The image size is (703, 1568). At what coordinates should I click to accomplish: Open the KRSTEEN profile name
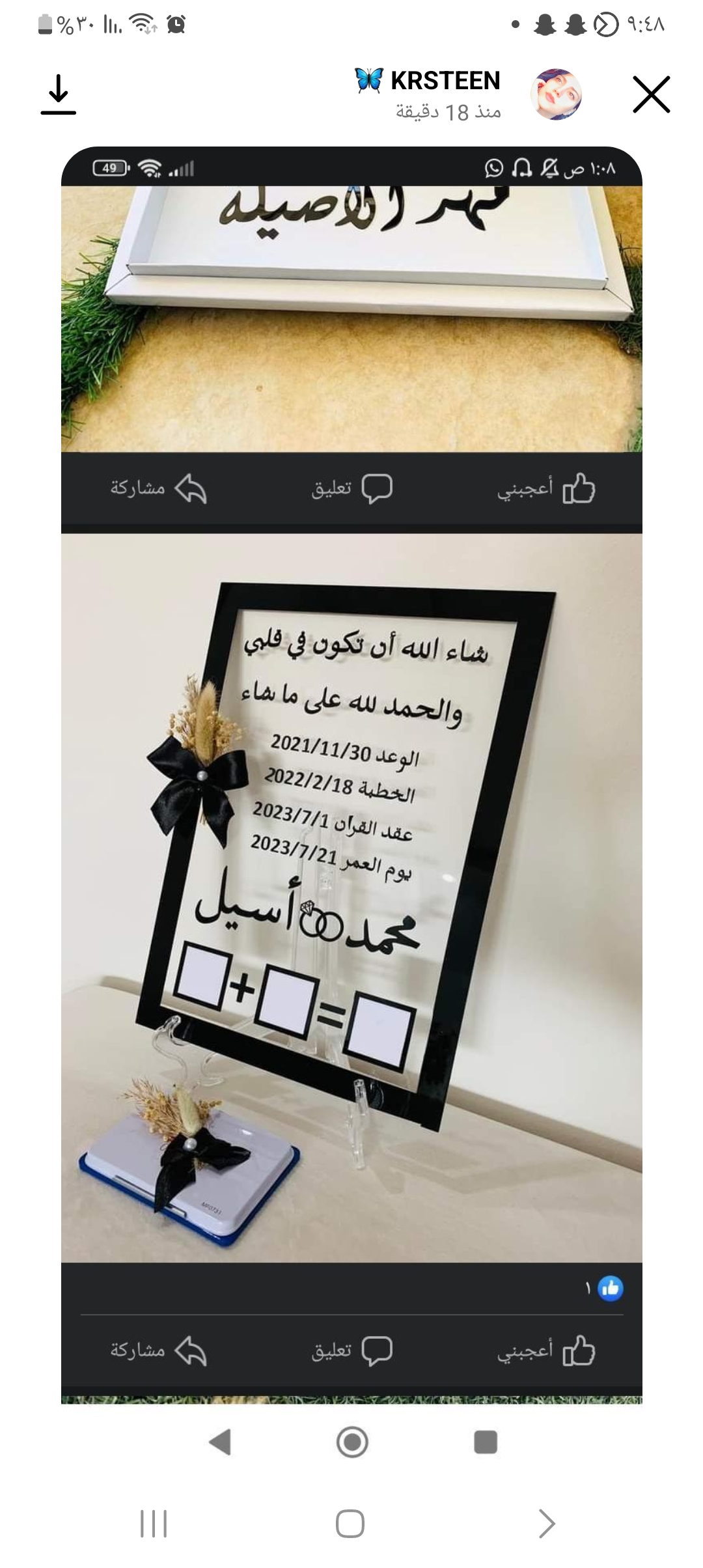tap(445, 81)
